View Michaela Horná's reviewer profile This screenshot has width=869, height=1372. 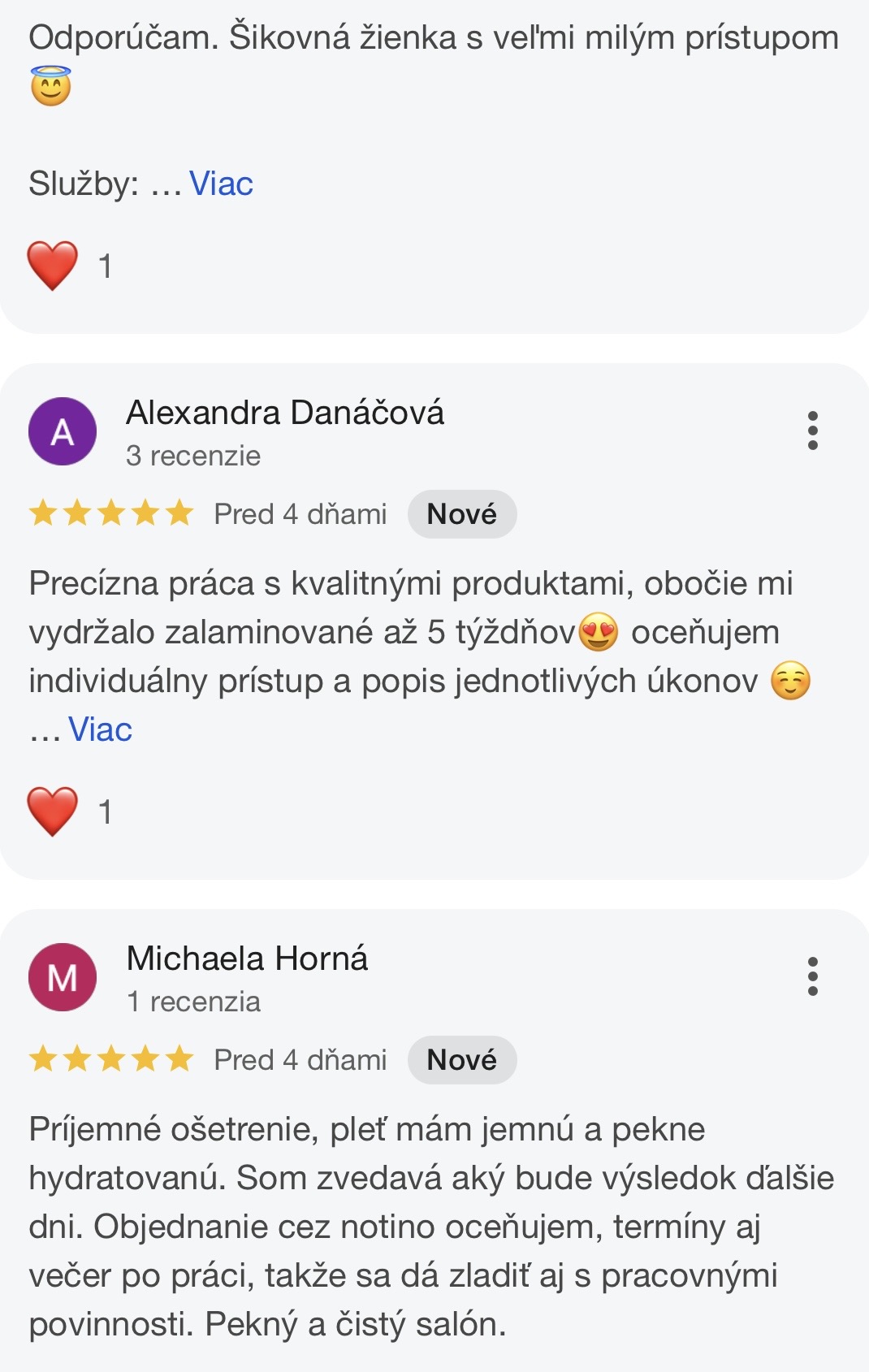247,959
